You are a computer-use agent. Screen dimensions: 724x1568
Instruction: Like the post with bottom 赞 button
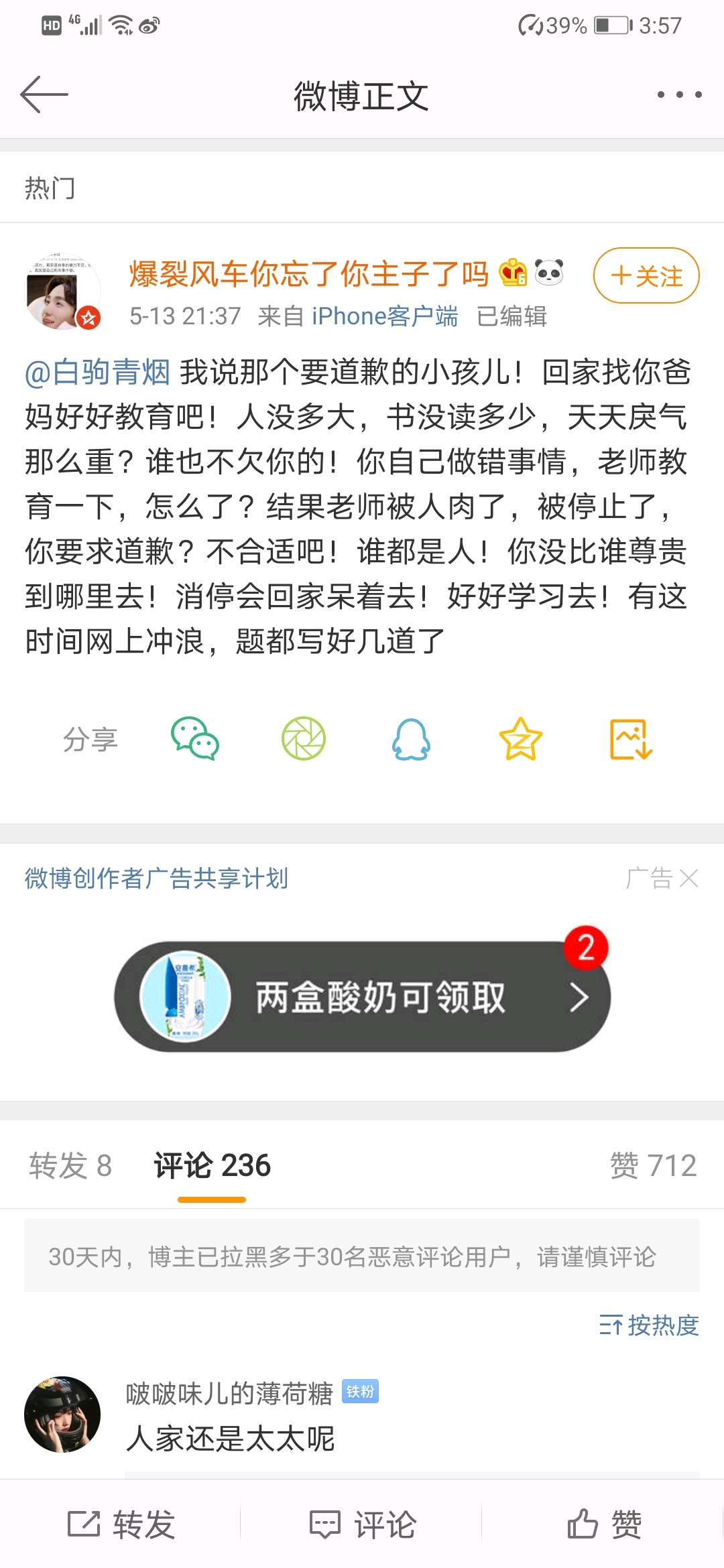[603, 1524]
